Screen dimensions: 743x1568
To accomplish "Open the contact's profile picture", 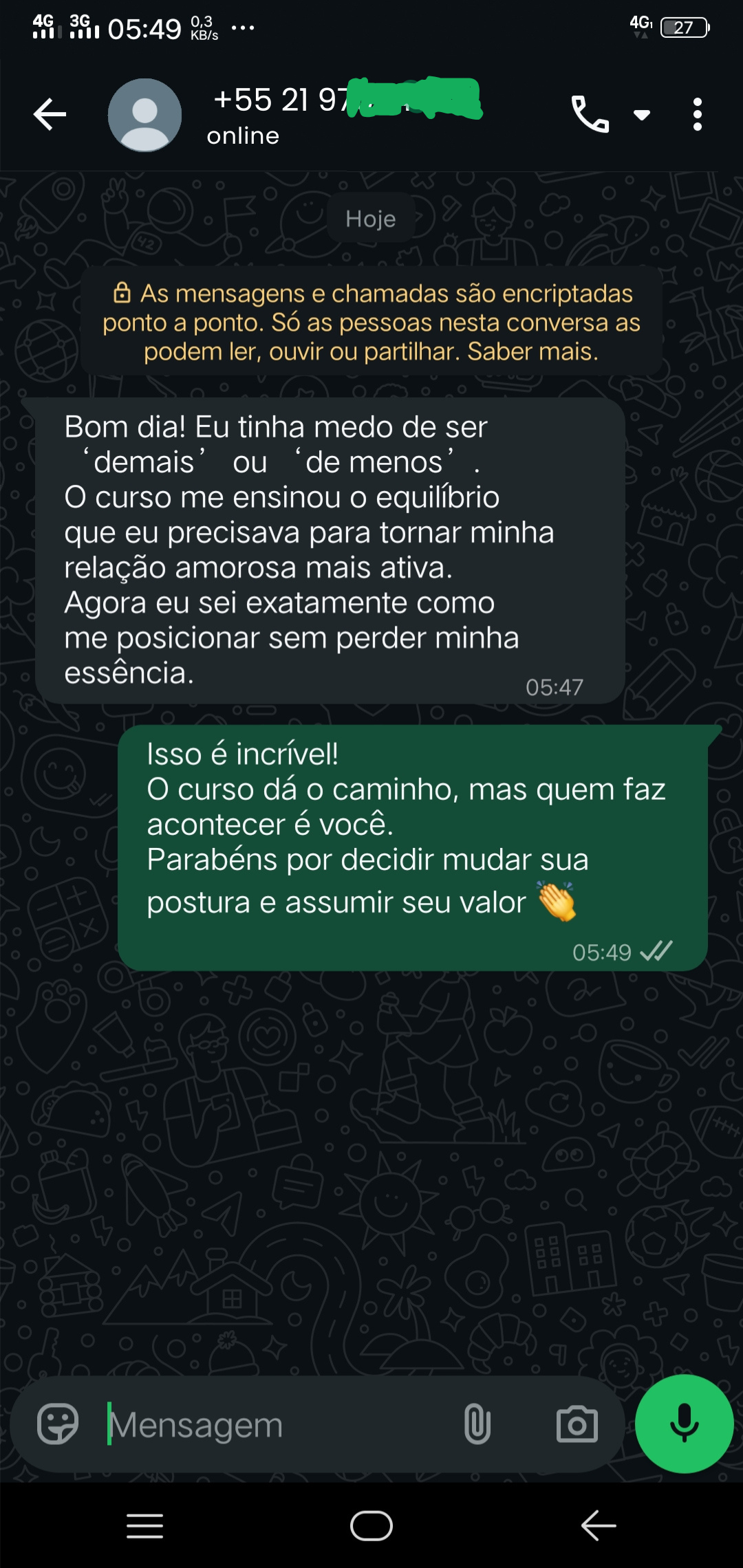I will pos(144,115).
